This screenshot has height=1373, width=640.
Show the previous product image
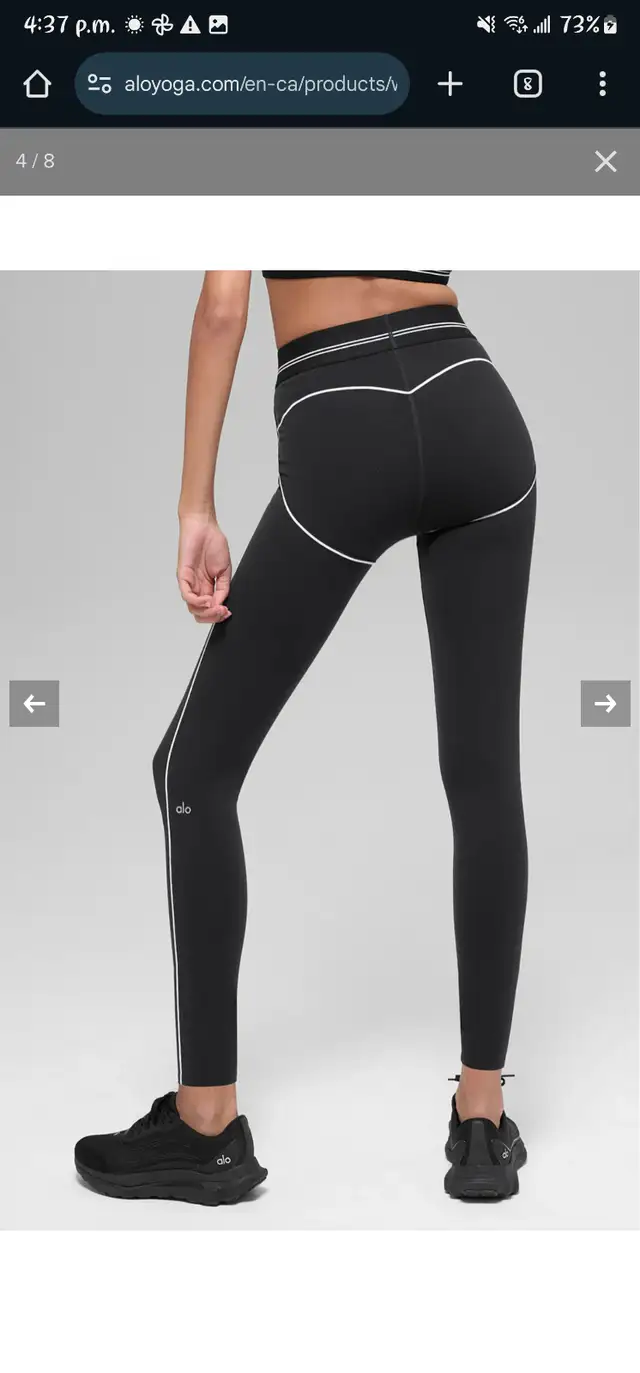[34, 703]
